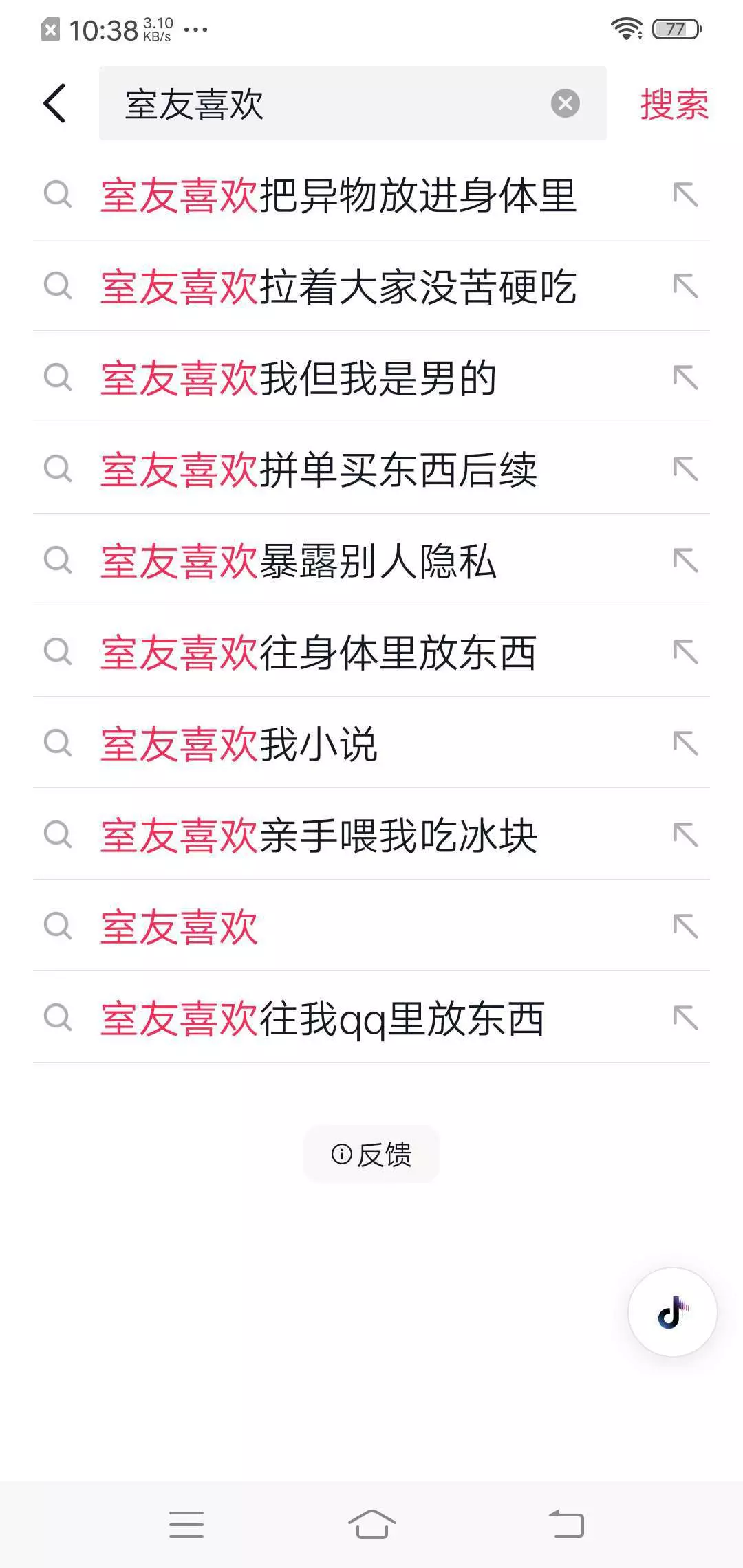Open suggestion 室友喜欢把异物放进身体里
743x1568 pixels.
click(371, 195)
